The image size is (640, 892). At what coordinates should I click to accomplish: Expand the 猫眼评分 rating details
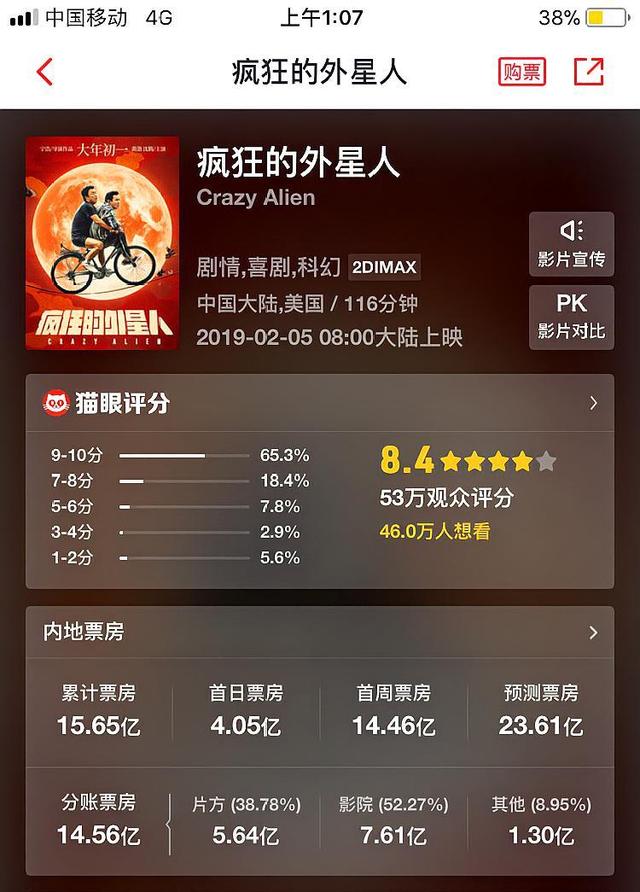593,403
